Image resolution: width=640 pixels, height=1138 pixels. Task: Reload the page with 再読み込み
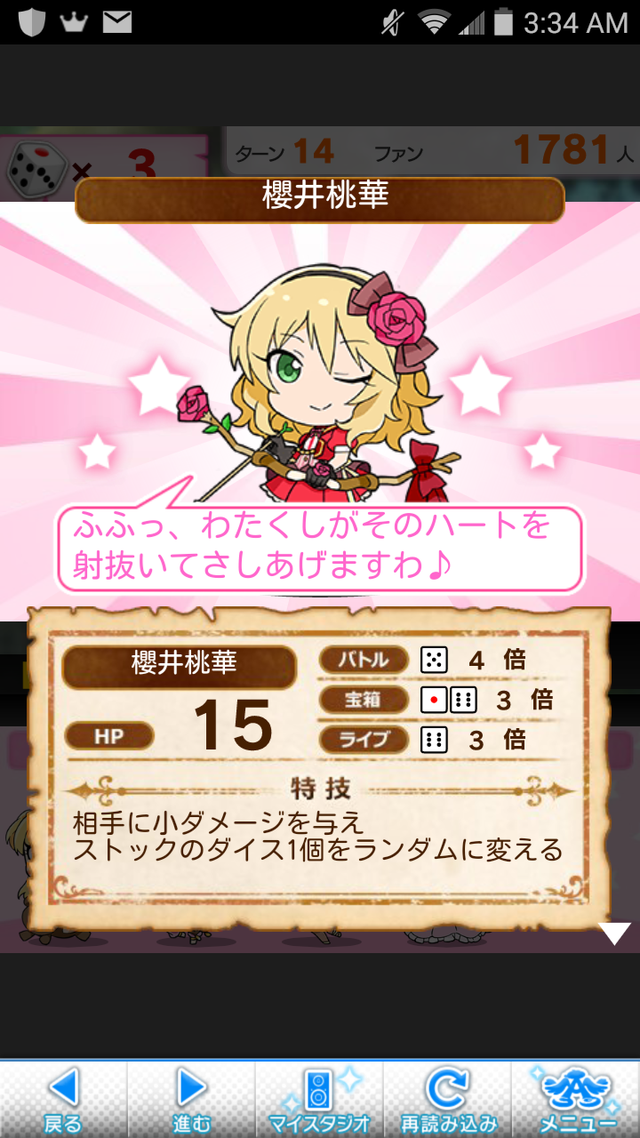pyautogui.click(x=448, y=1099)
